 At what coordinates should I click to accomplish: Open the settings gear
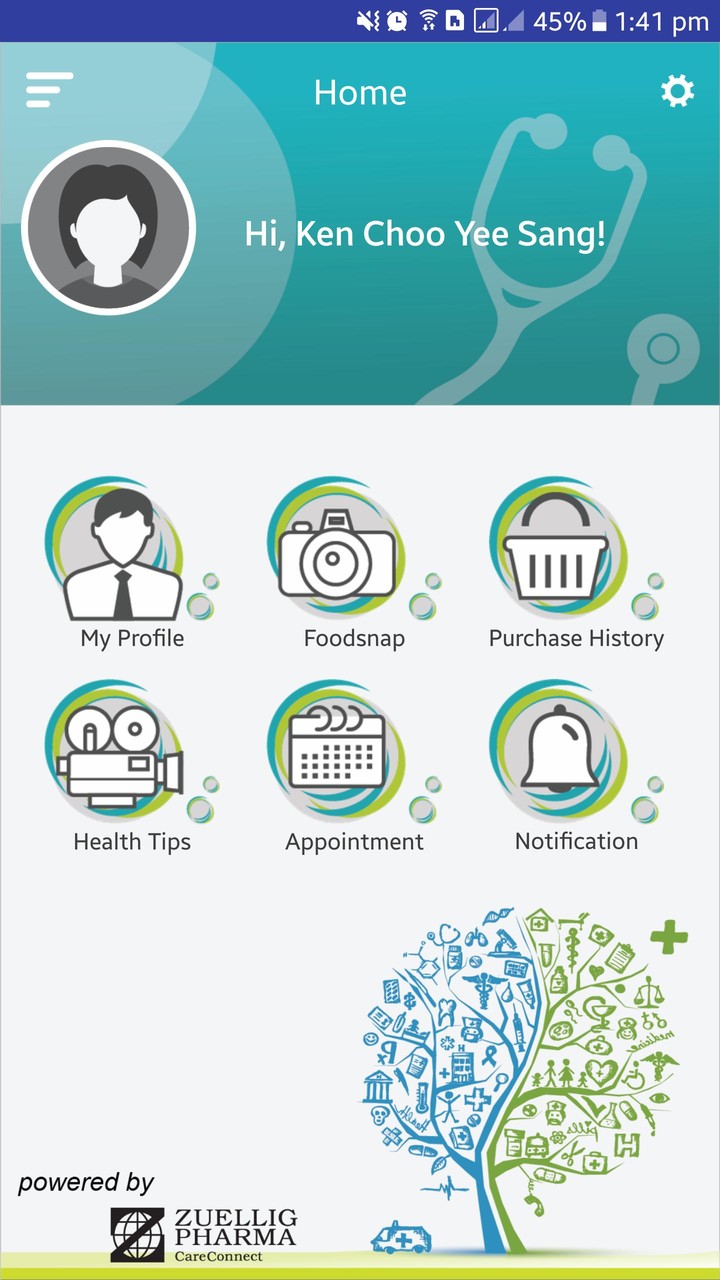coord(677,92)
